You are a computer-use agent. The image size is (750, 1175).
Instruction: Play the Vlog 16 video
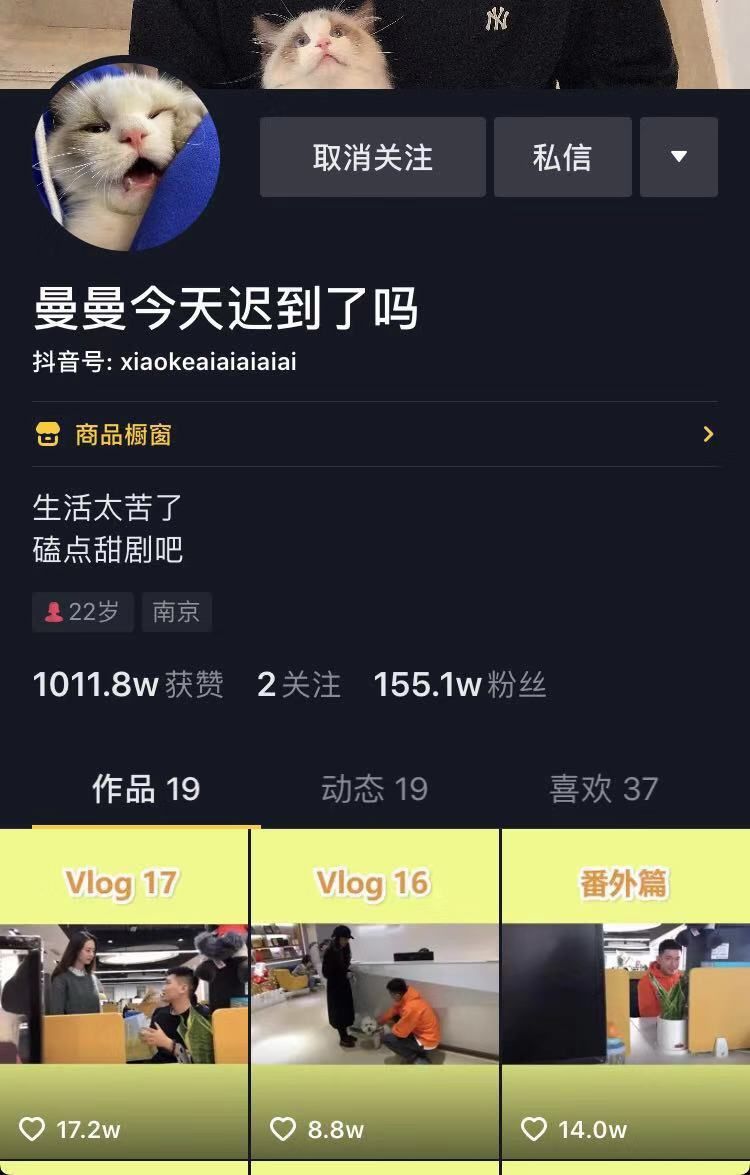[x=374, y=995]
